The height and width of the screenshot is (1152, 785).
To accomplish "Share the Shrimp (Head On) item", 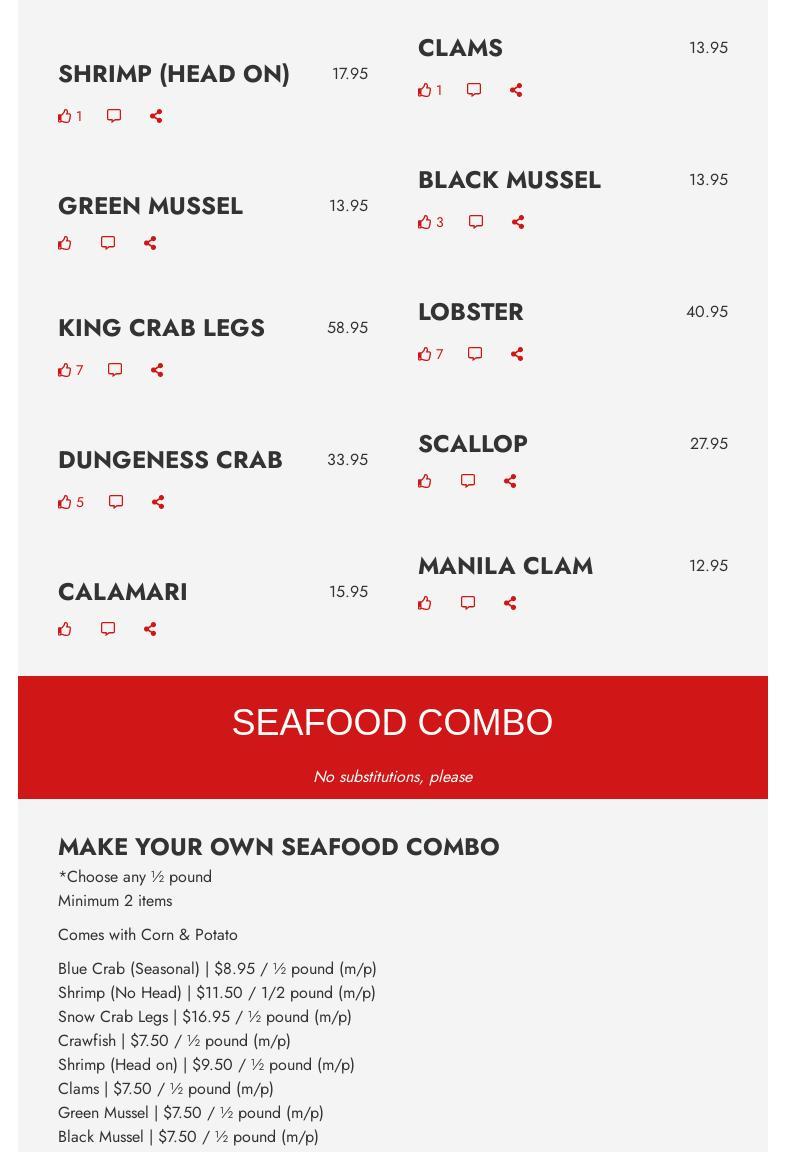I will [x=156, y=116].
